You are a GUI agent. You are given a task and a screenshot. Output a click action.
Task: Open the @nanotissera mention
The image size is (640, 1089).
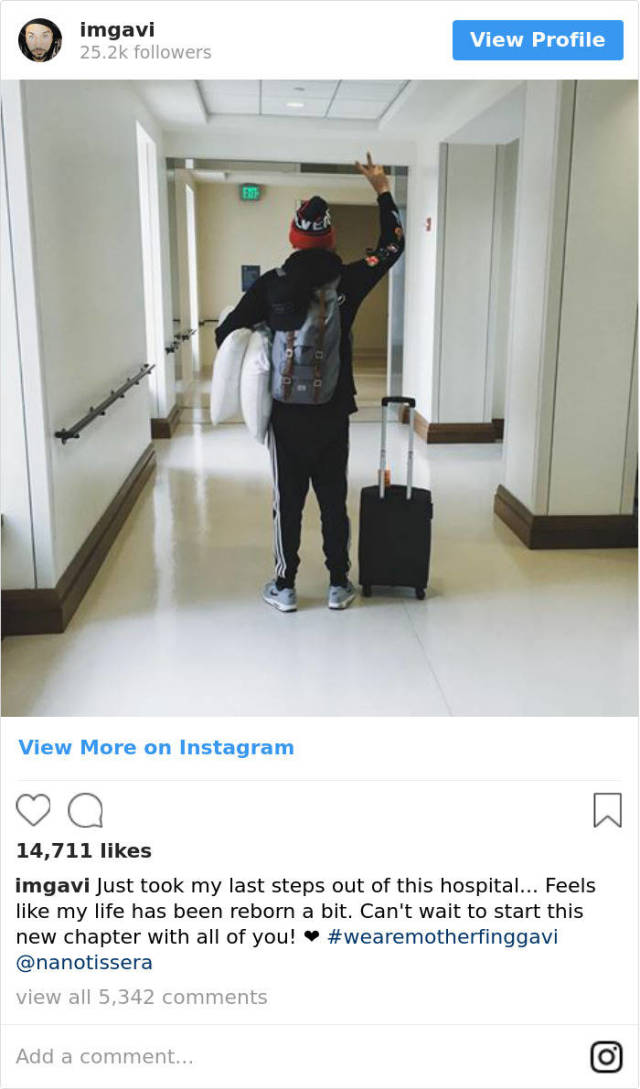pos(84,963)
